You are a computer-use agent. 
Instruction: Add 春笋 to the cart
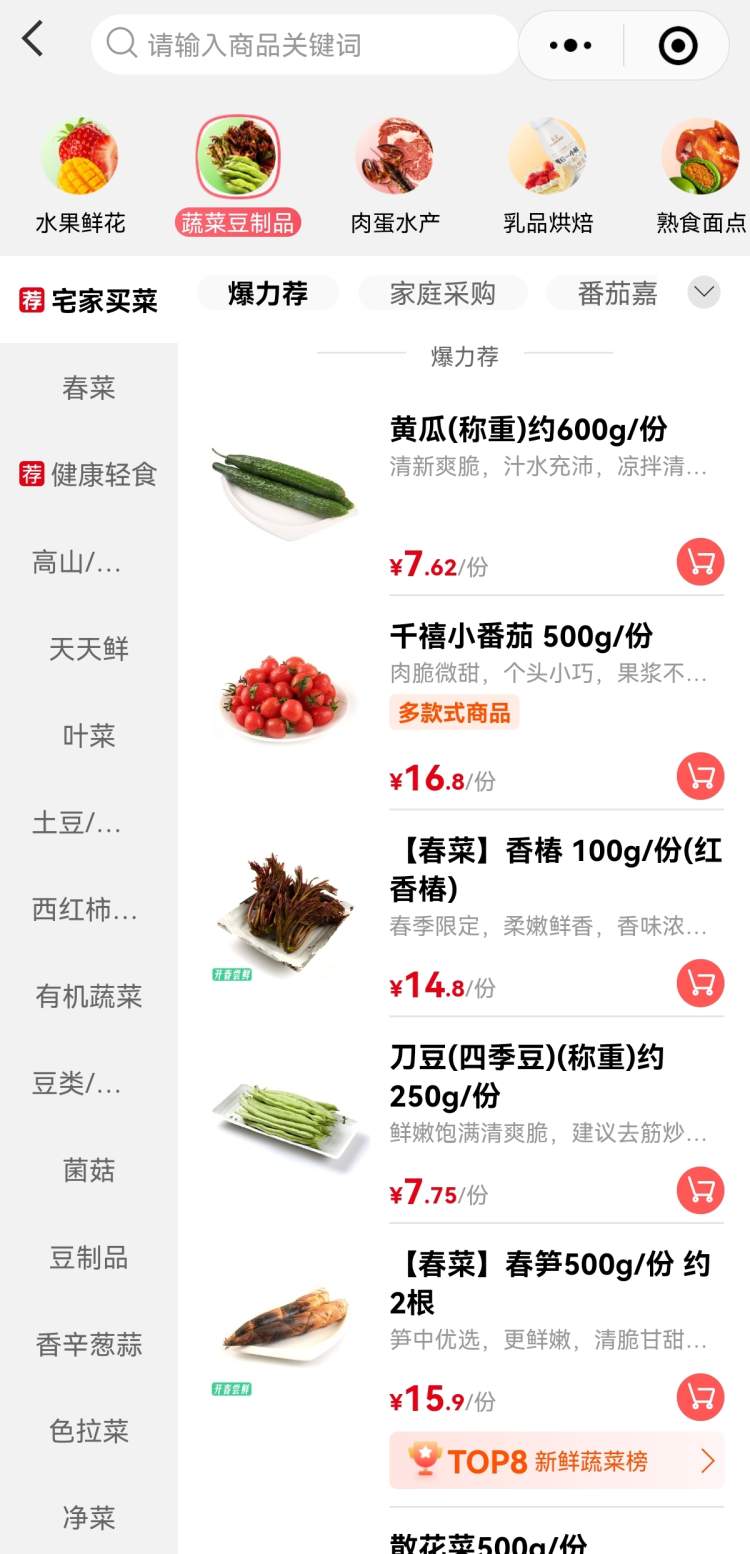[700, 1397]
